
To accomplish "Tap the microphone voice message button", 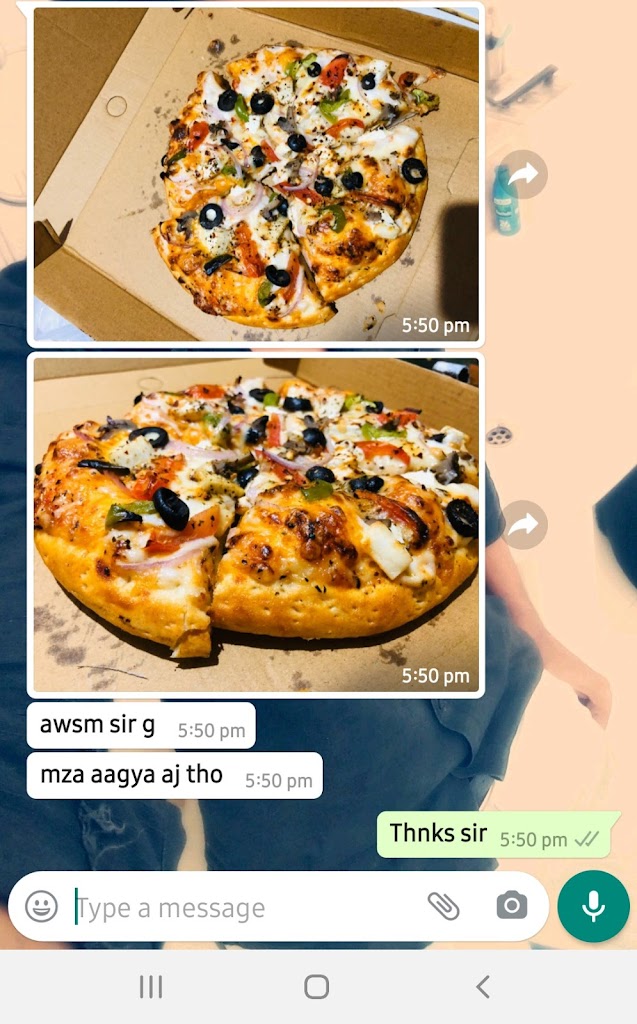I will click(x=593, y=906).
